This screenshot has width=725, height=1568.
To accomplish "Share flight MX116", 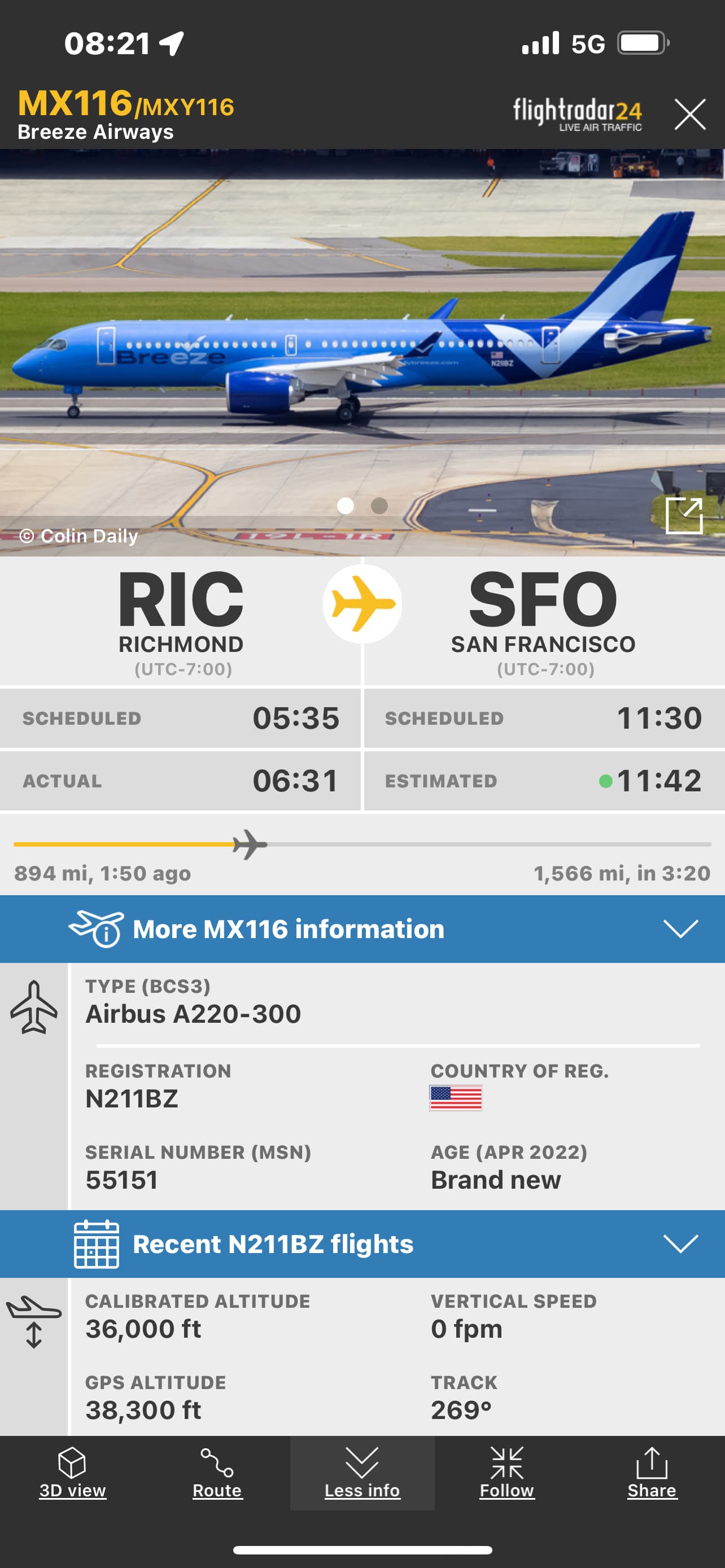I will [x=652, y=1473].
